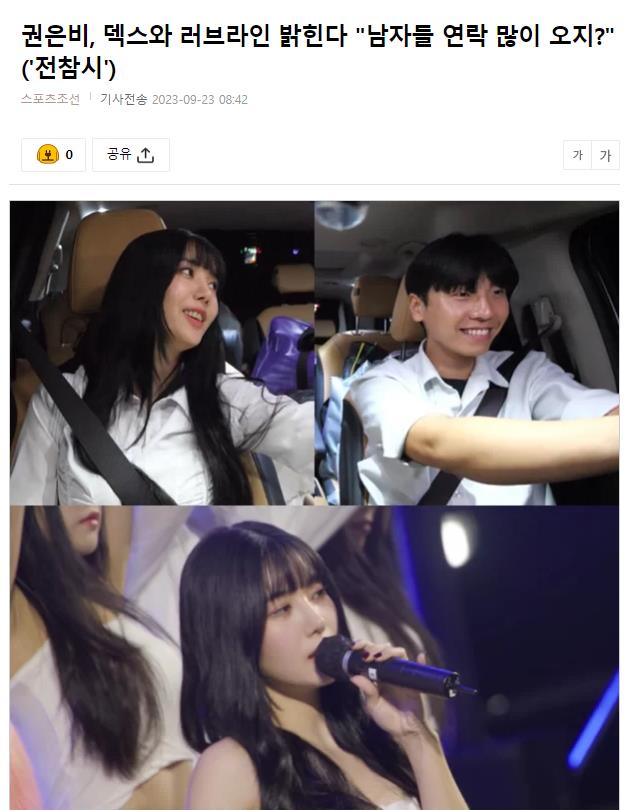Share this article via the 공유 button
The width and height of the screenshot is (638, 810).
[x=131, y=155]
